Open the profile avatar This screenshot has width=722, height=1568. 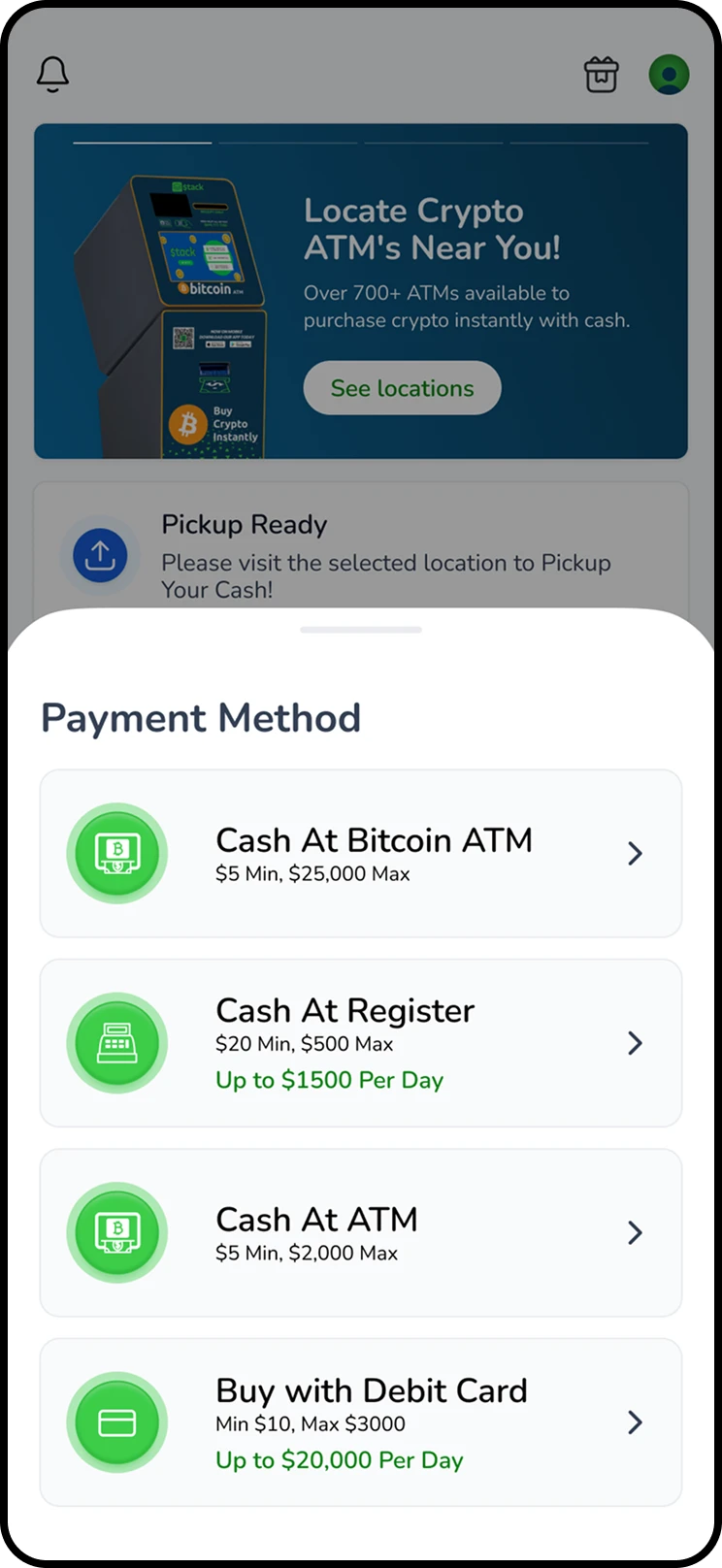(669, 75)
